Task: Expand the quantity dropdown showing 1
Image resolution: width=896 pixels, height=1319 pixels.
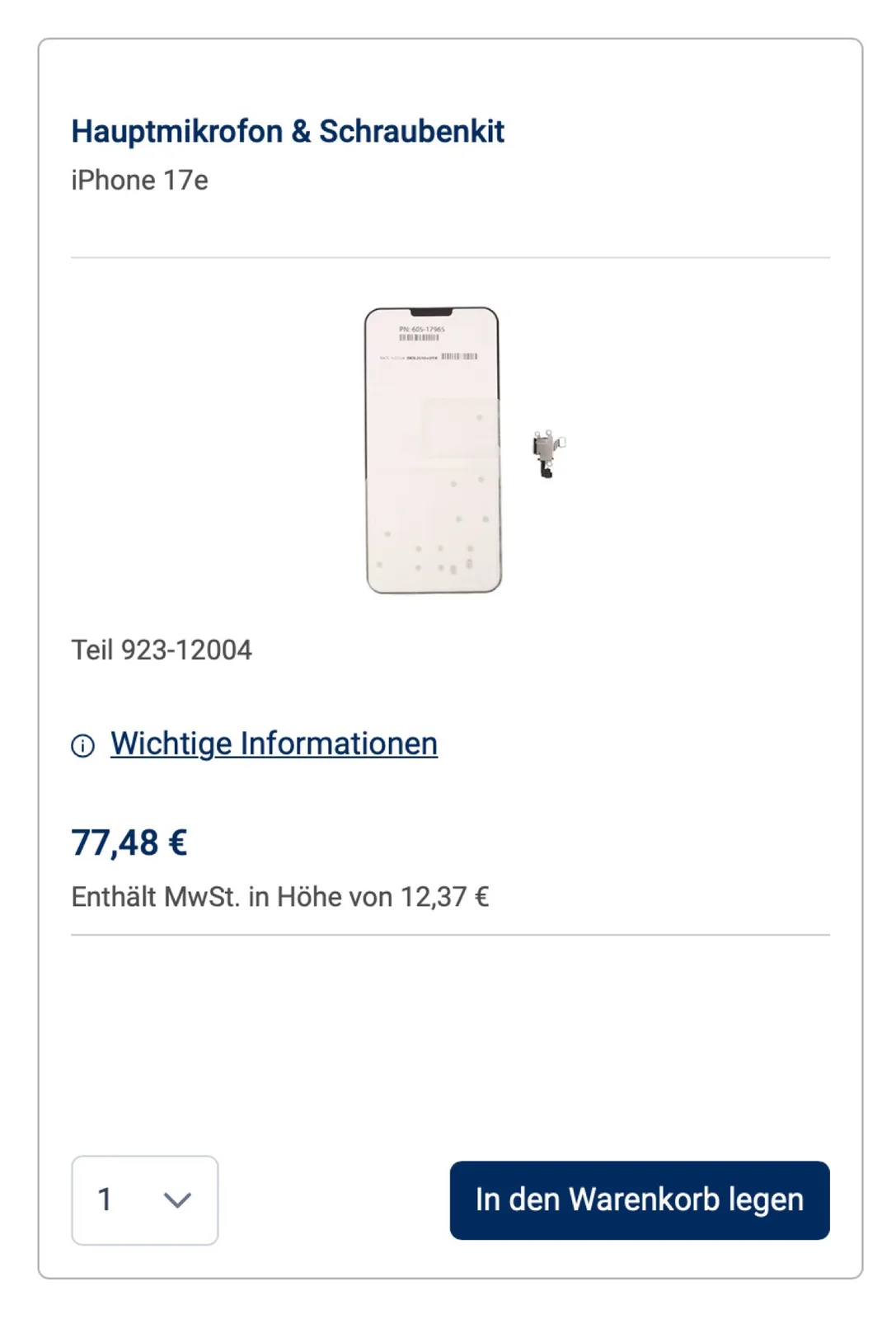Action: (x=145, y=1199)
